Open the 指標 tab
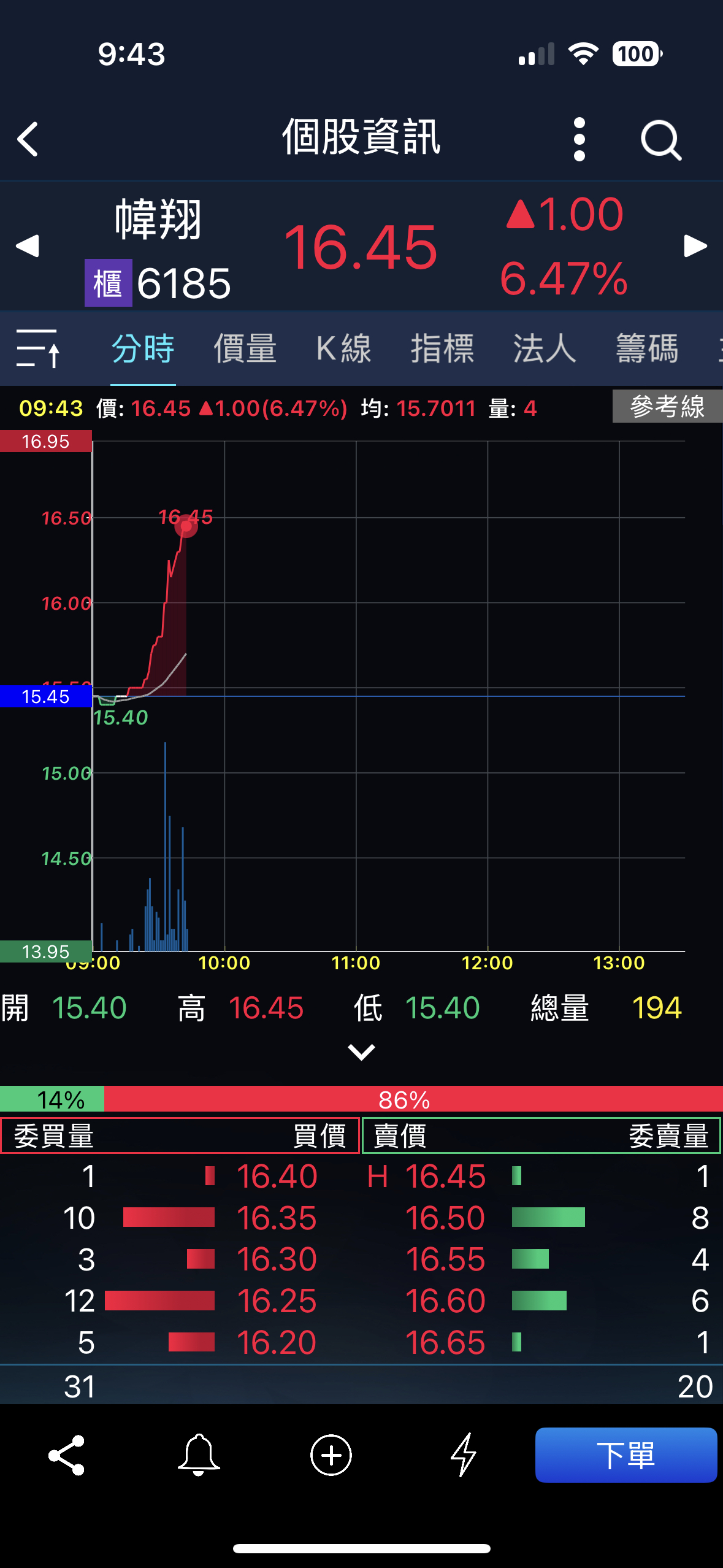Viewport: 723px width, 1568px height. pyautogui.click(x=442, y=348)
